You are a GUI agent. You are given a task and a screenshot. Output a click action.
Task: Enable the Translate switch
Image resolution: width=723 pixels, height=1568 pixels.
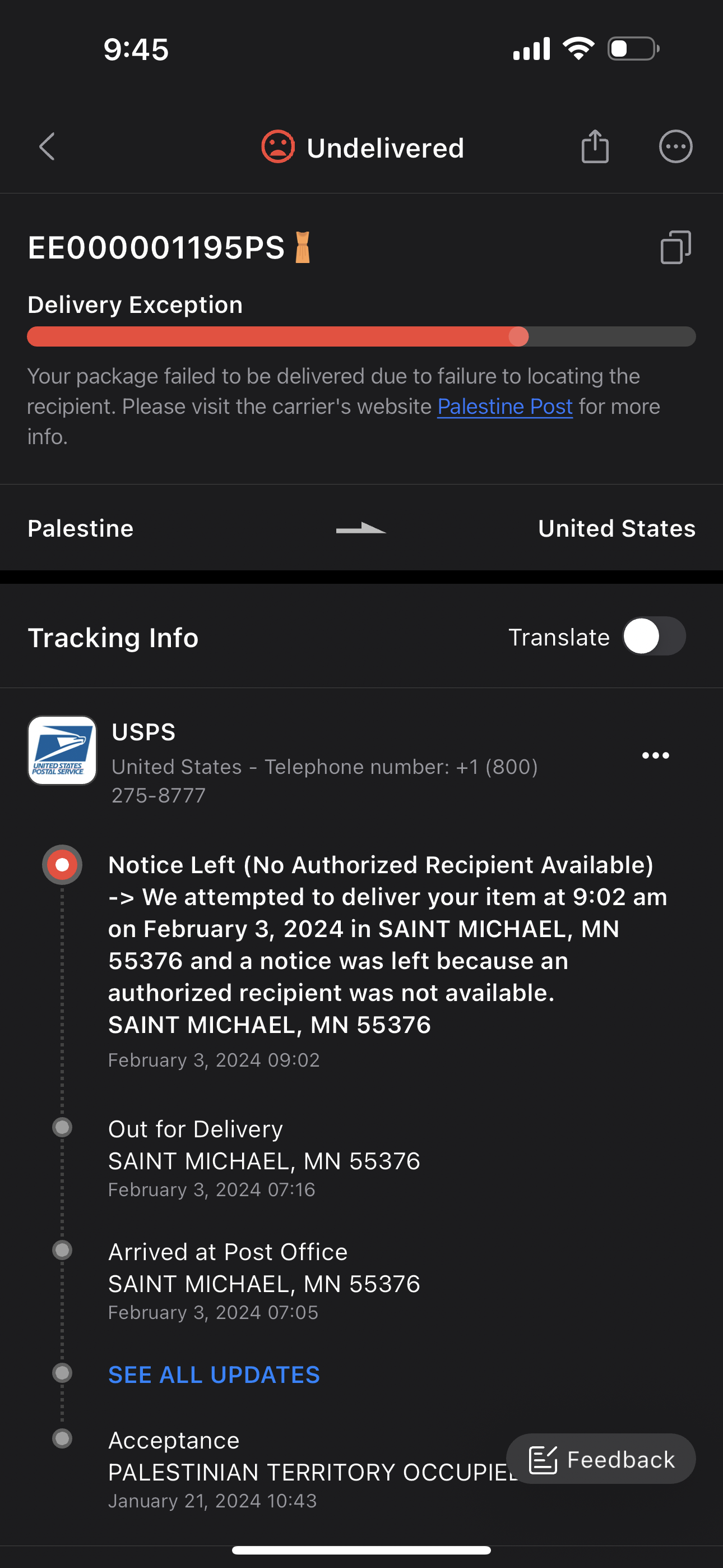pos(654,637)
